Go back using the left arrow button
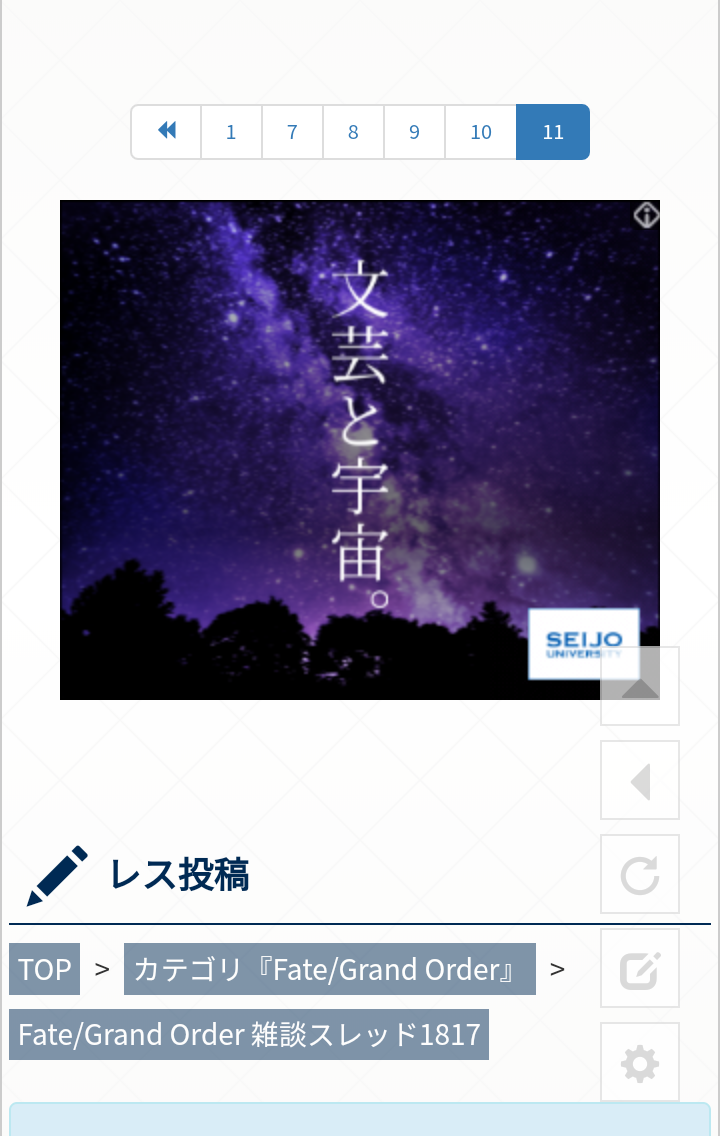 point(640,781)
